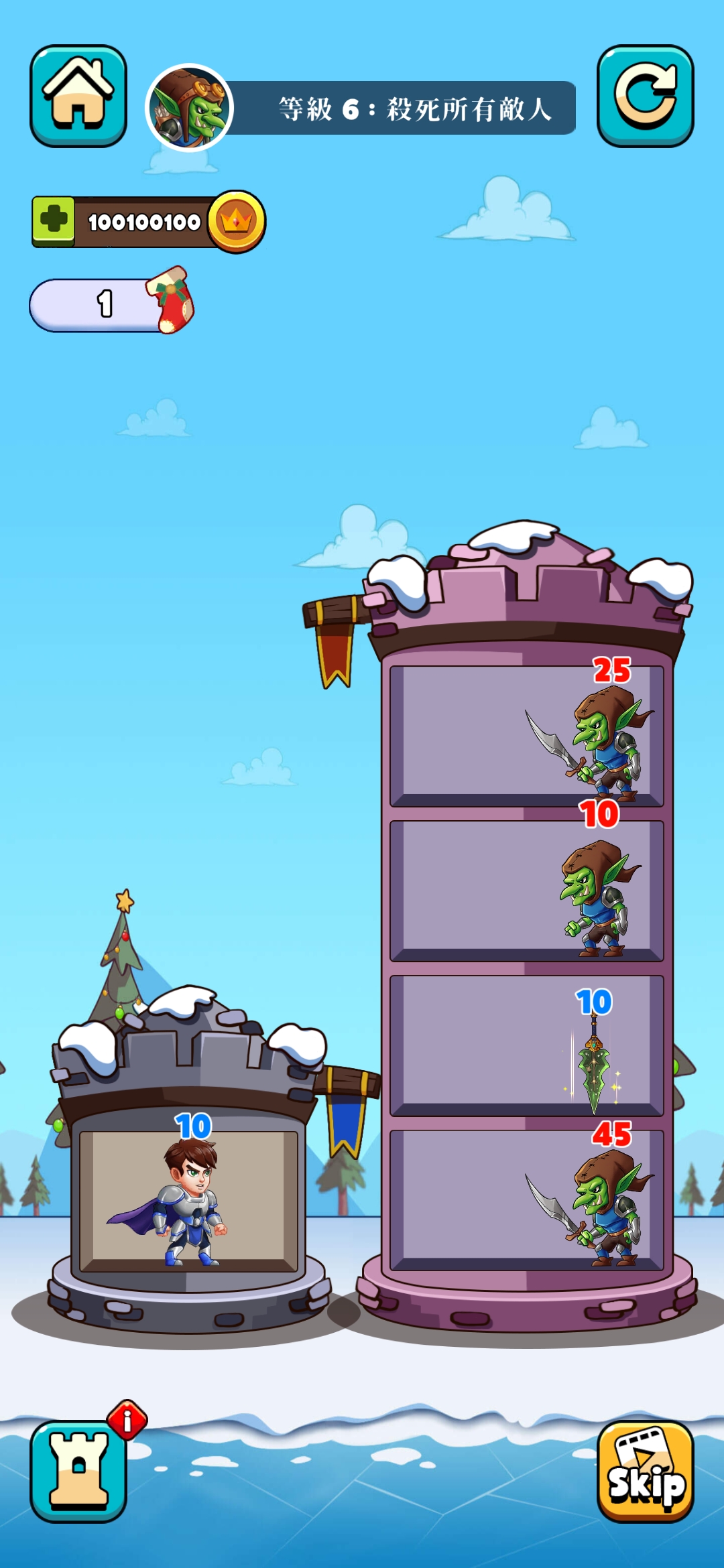Restart the current level
Viewport: 724px width, 1568px height.
pyautogui.click(x=645, y=96)
